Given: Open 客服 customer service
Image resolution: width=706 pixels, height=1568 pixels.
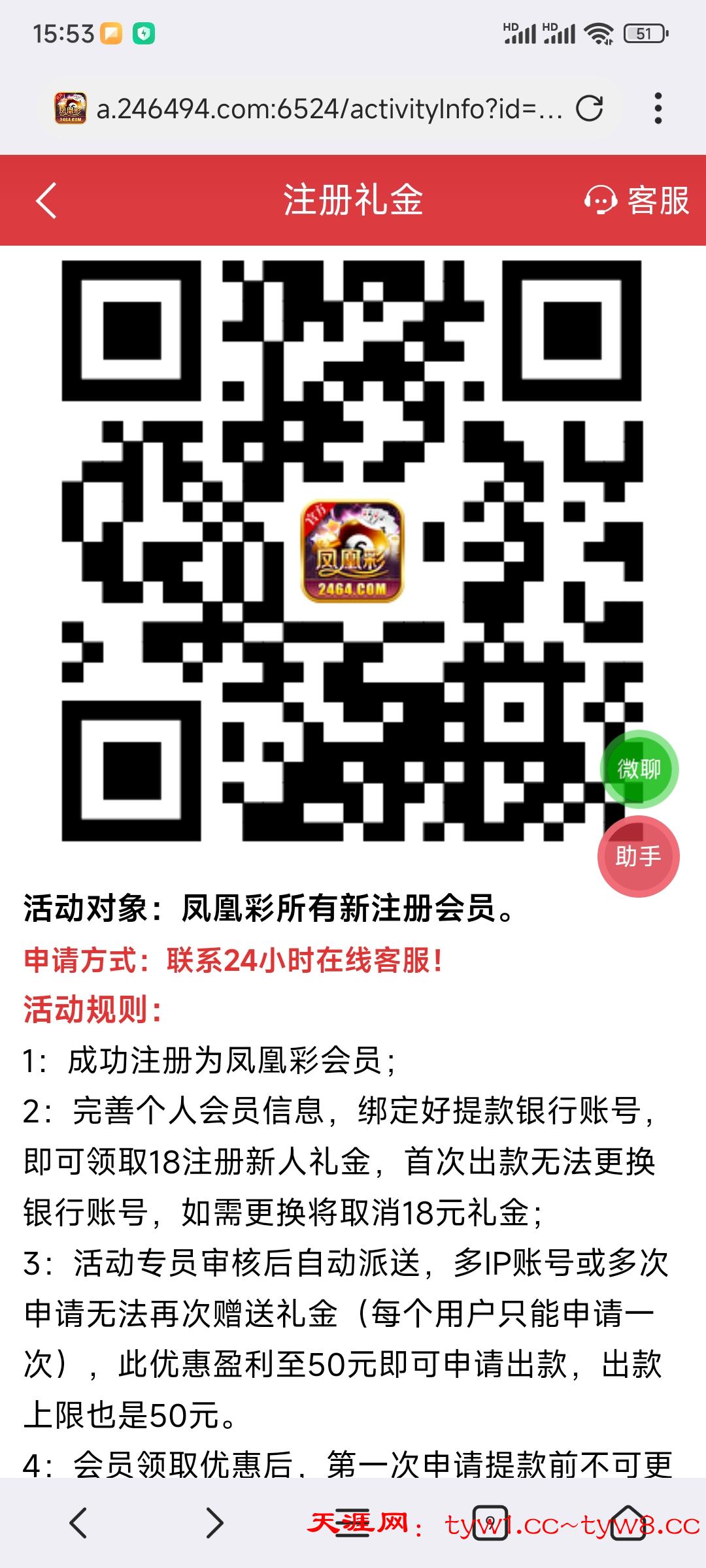Looking at the screenshot, I should pos(637,200).
